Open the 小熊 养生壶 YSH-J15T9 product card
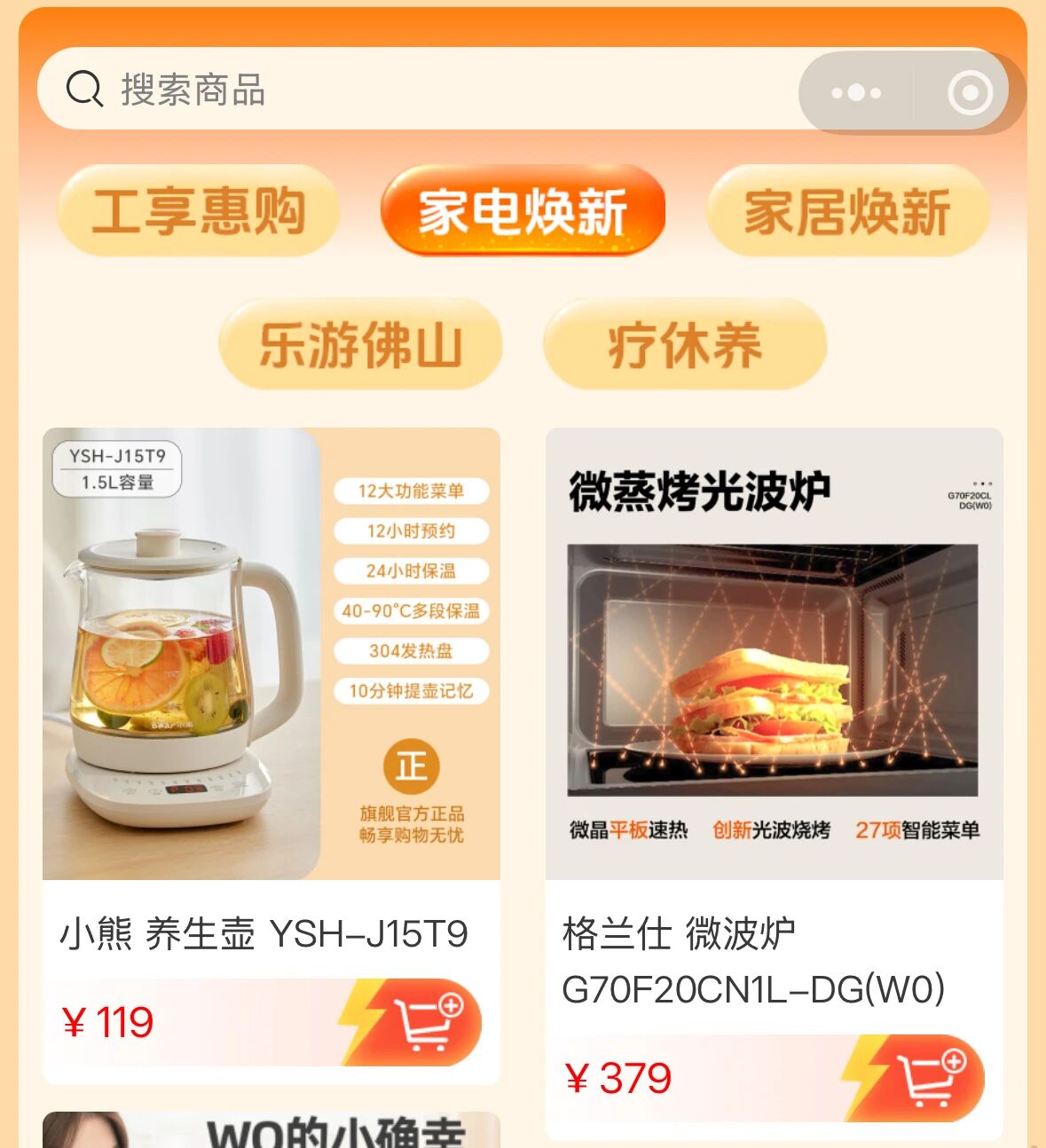Screen dimensions: 1046x1148 click(x=271, y=654)
